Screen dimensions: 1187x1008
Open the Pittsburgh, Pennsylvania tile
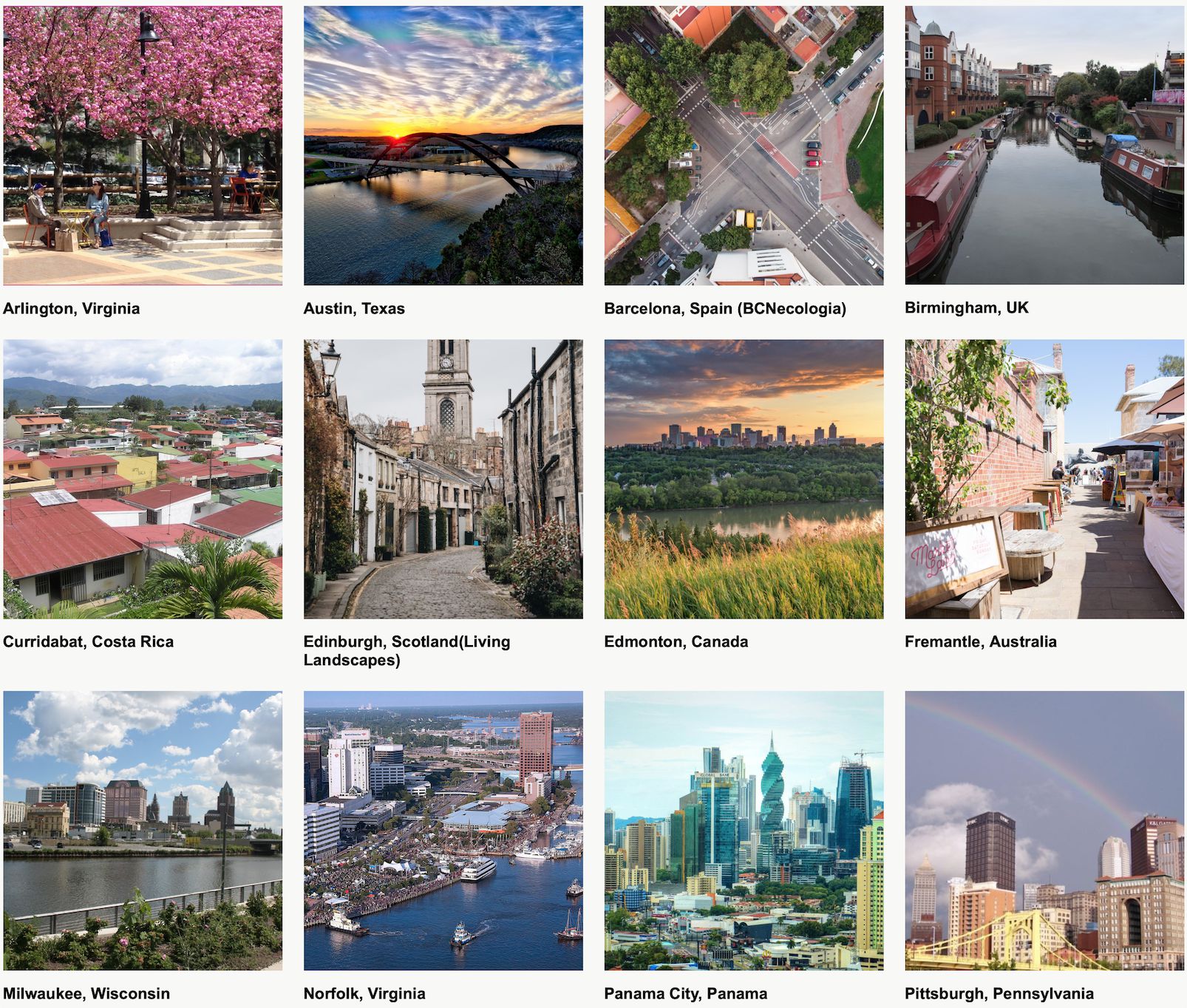click(1044, 830)
